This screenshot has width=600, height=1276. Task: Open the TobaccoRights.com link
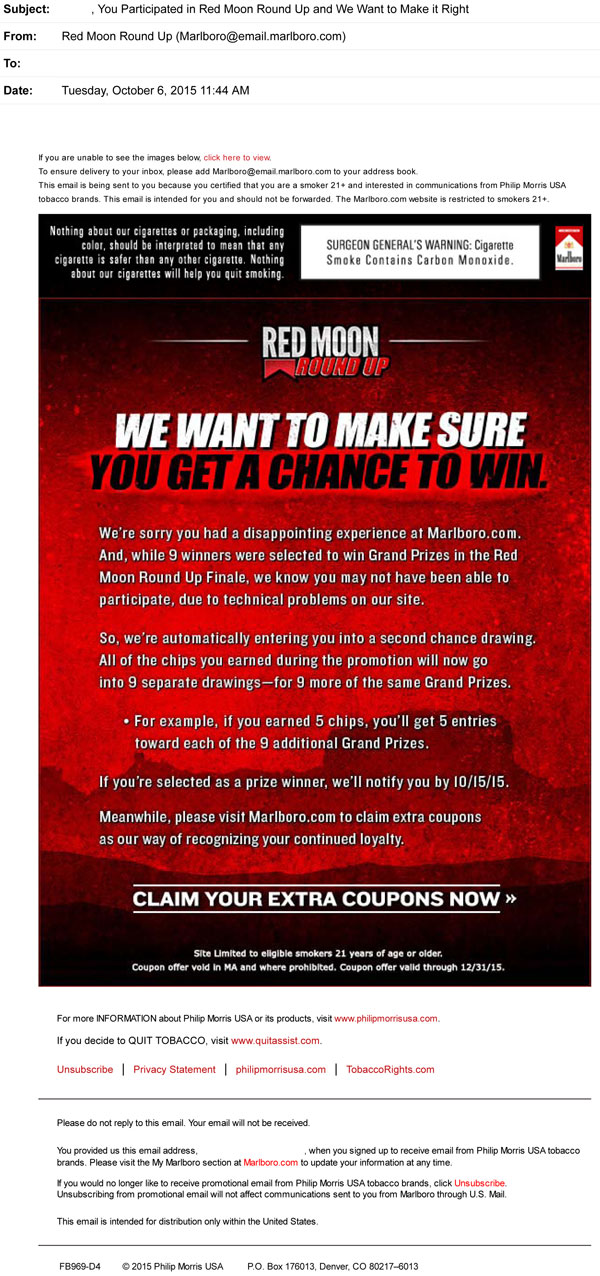[x=390, y=1069]
